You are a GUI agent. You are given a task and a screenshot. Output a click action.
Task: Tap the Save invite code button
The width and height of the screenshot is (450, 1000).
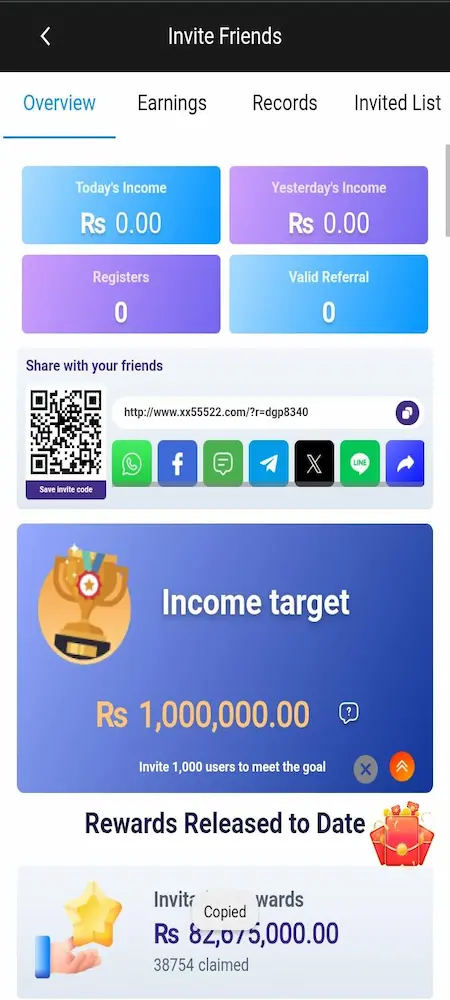[66, 490]
